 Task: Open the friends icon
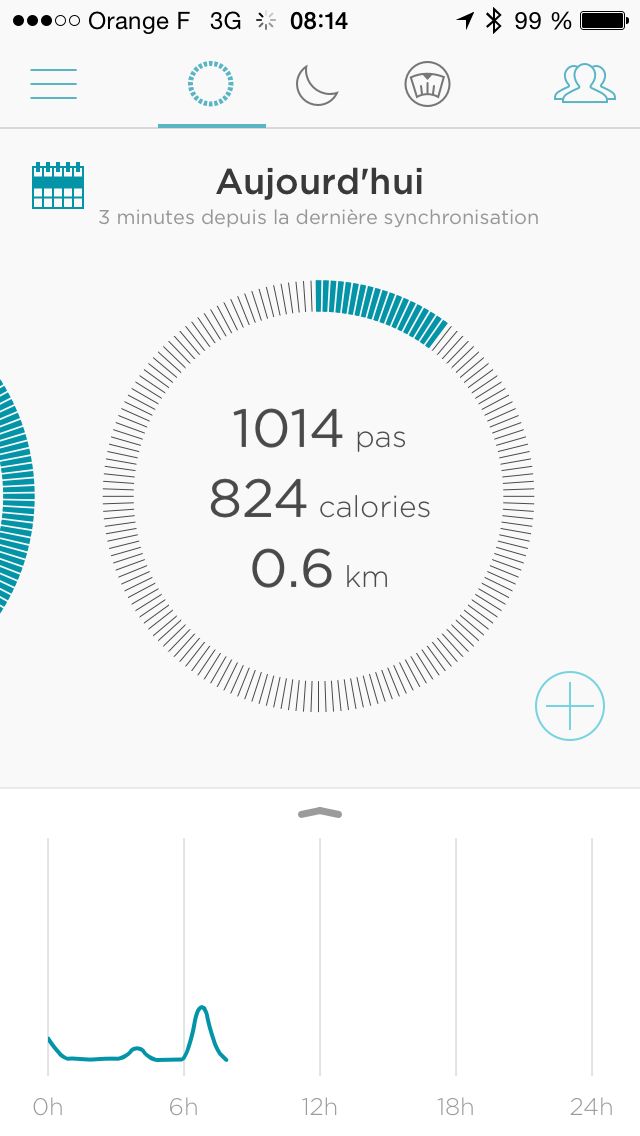[x=585, y=83]
